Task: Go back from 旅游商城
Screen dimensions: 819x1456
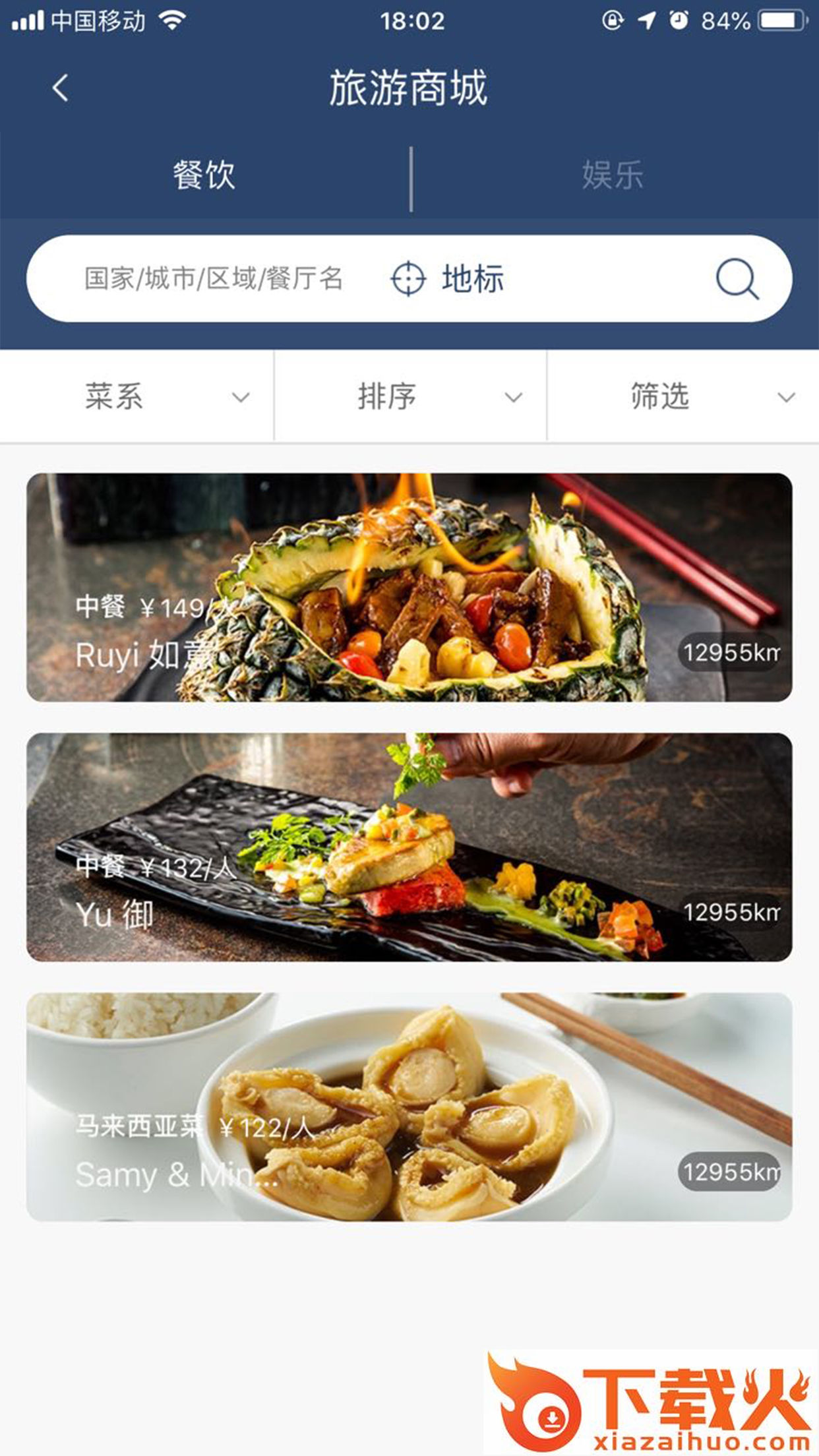Action: tap(60, 88)
